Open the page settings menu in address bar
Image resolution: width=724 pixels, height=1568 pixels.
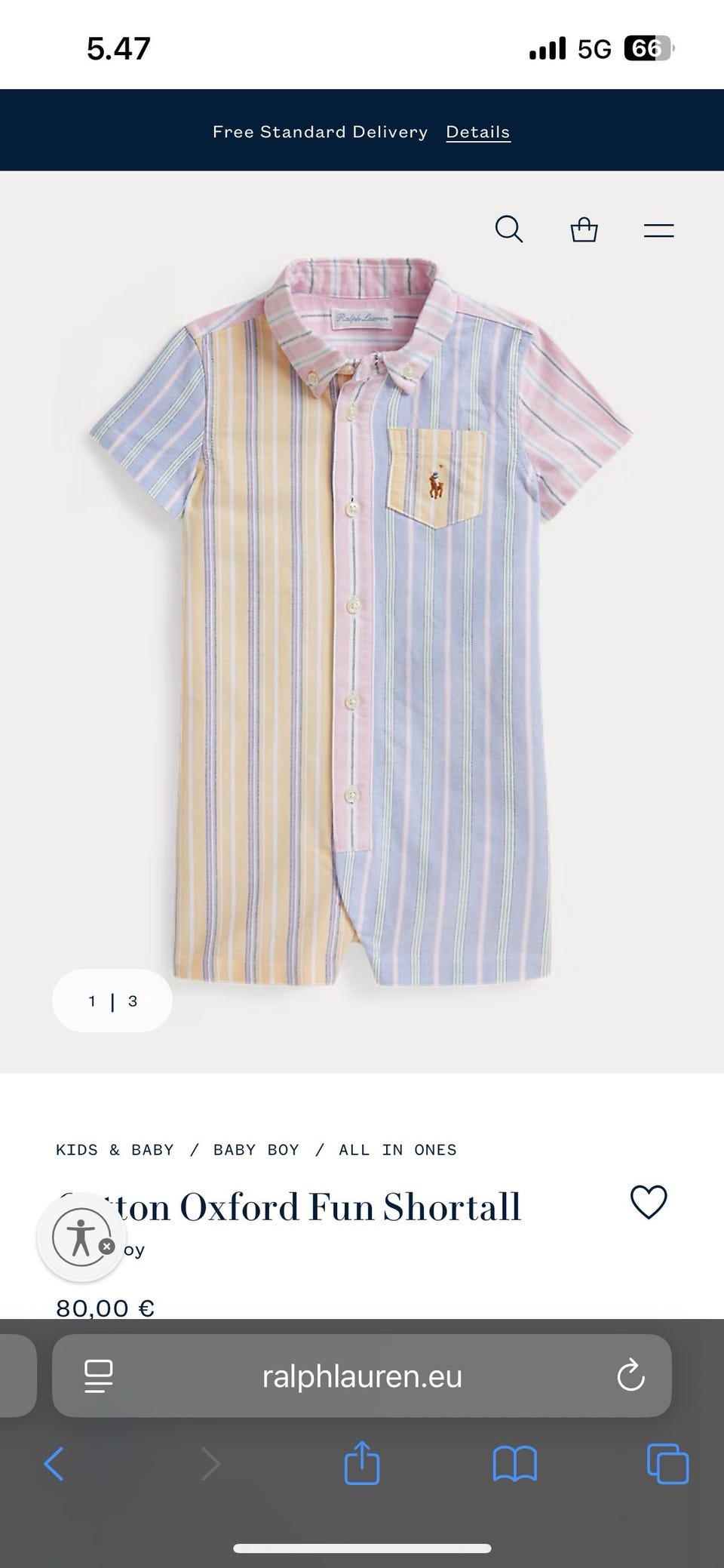pyautogui.click(x=99, y=1376)
